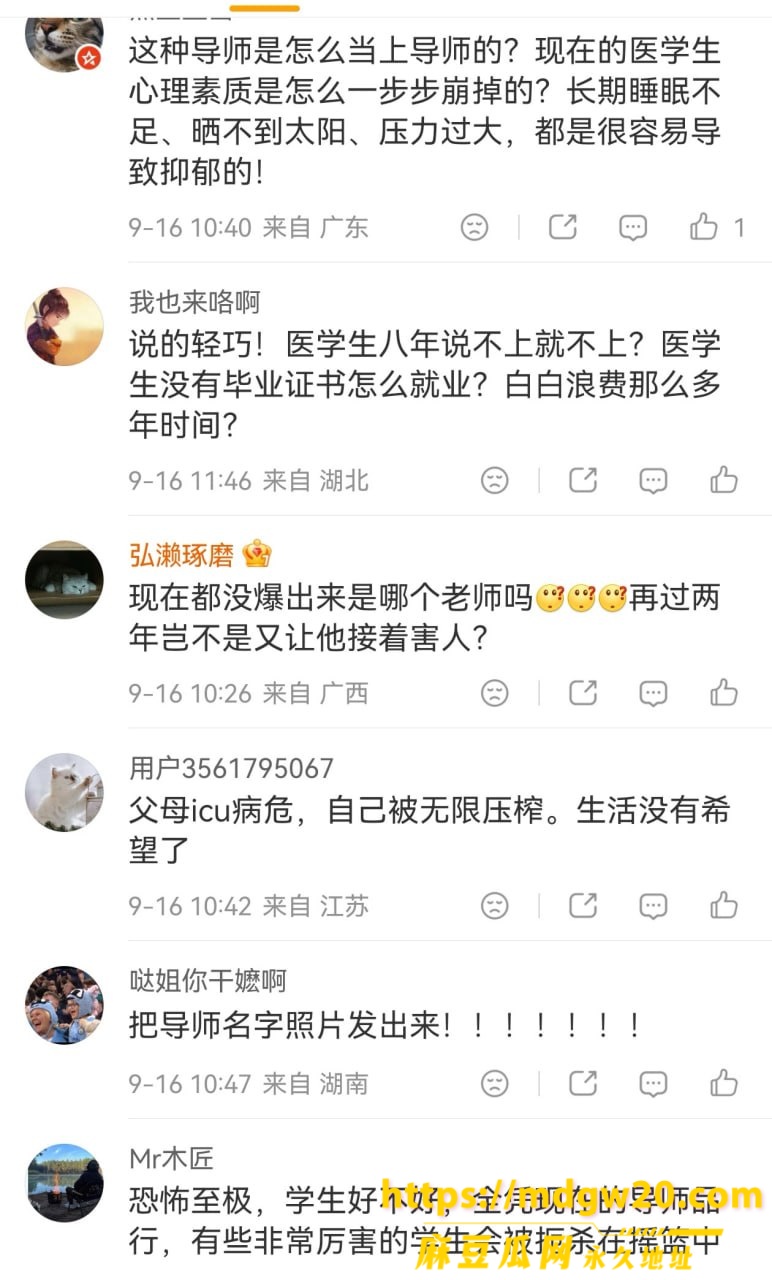Viewport: 772px width, 1280px height.
Task: Share the 10:40 comment from 广东
Action: [x=563, y=227]
